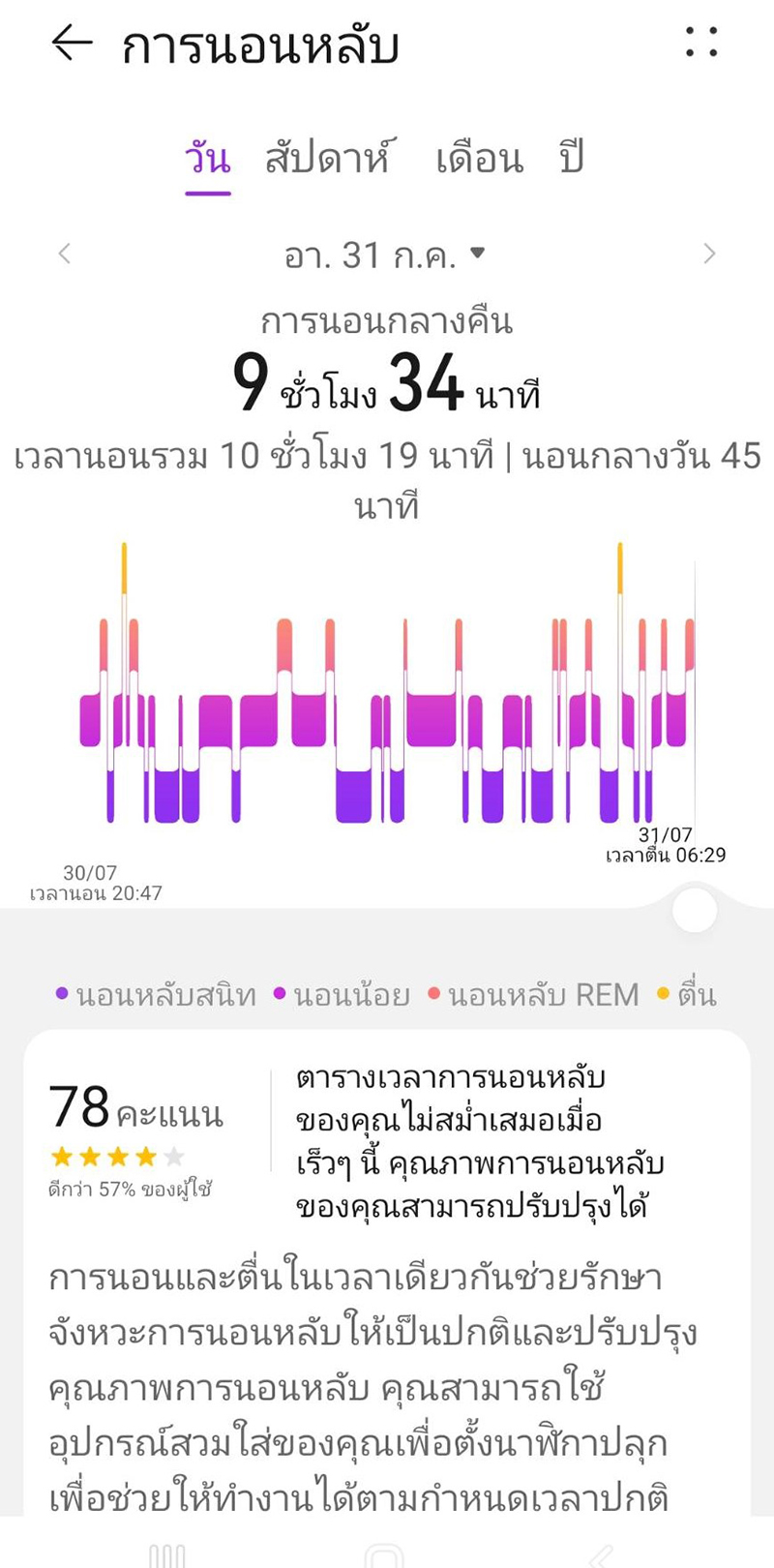Open the date picker อา. 31 ก.ค.
The height and width of the screenshot is (1568, 774).
click(x=384, y=256)
